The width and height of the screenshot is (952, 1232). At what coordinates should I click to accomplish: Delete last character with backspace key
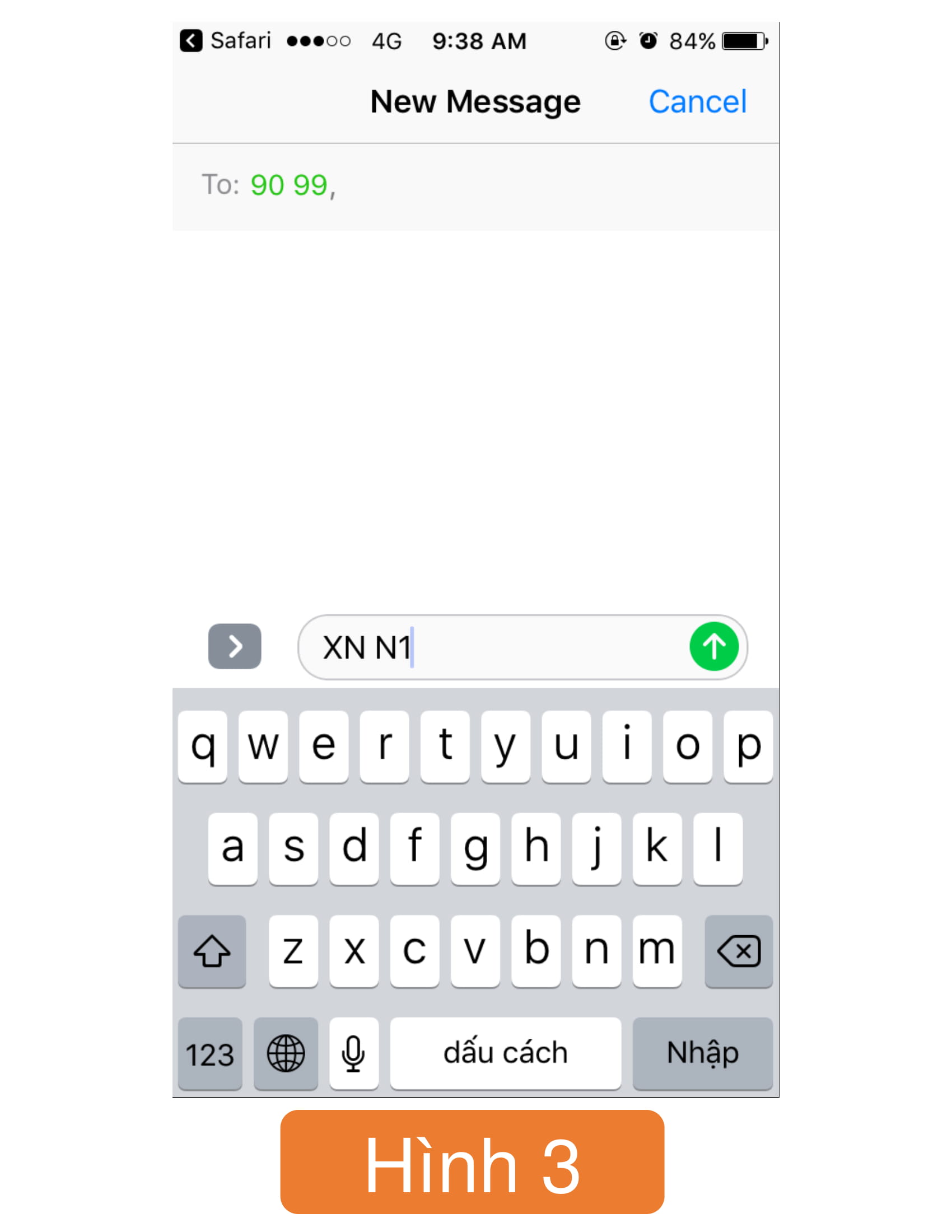(738, 951)
